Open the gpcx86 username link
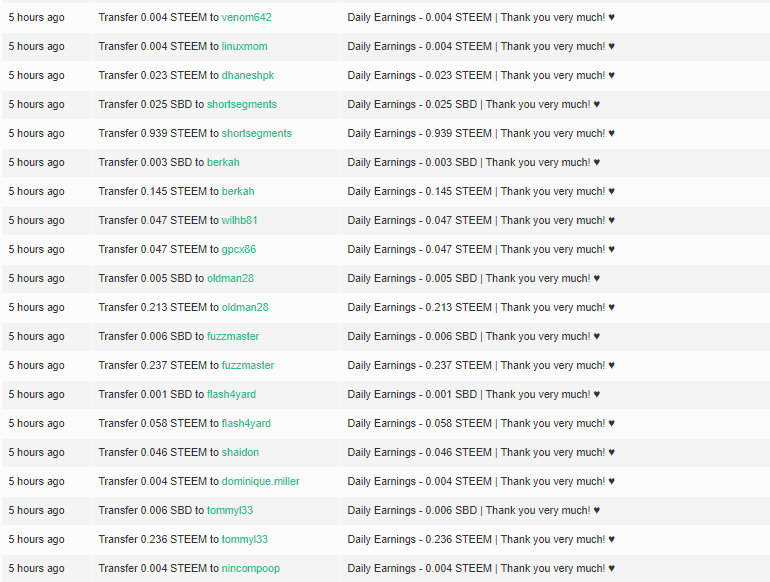770x582 pixels. point(239,249)
